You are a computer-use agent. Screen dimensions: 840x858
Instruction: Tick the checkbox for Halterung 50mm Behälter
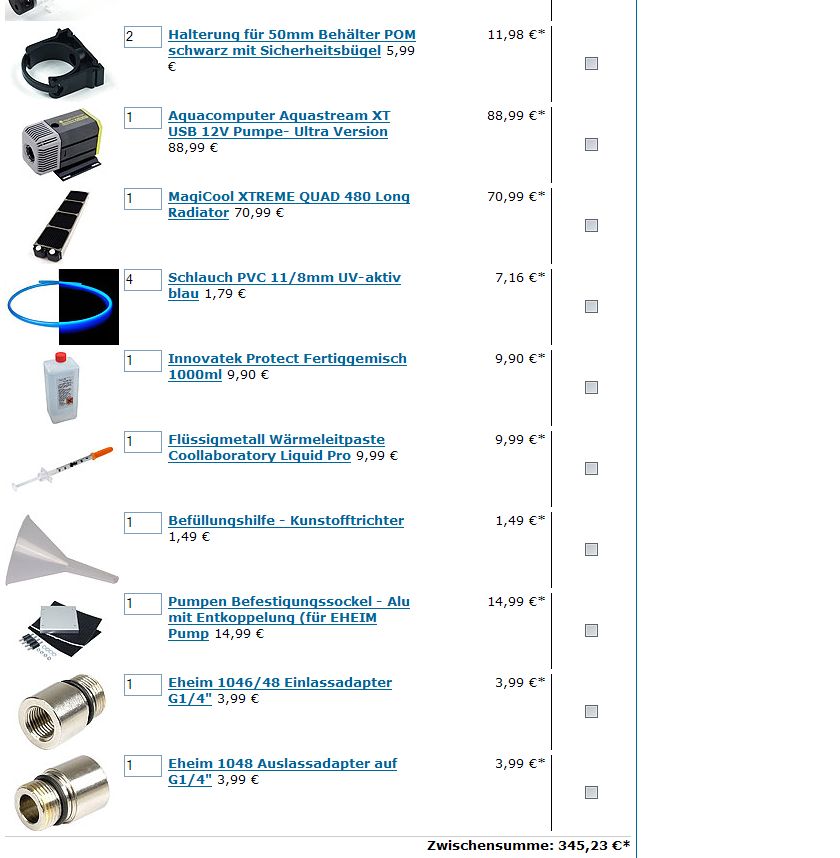click(591, 64)
